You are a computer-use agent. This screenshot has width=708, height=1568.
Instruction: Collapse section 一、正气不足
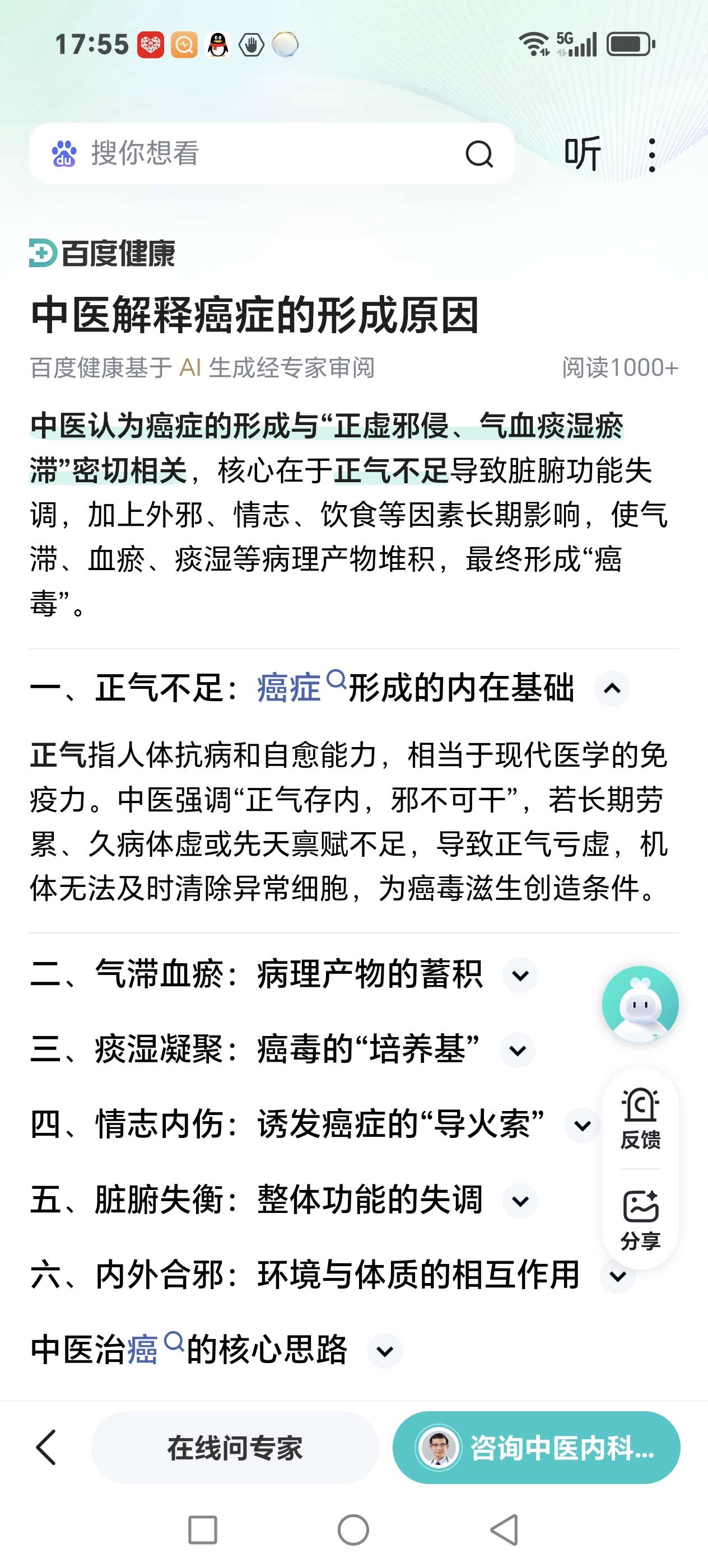pyautogui.click(x=612, y=688)
